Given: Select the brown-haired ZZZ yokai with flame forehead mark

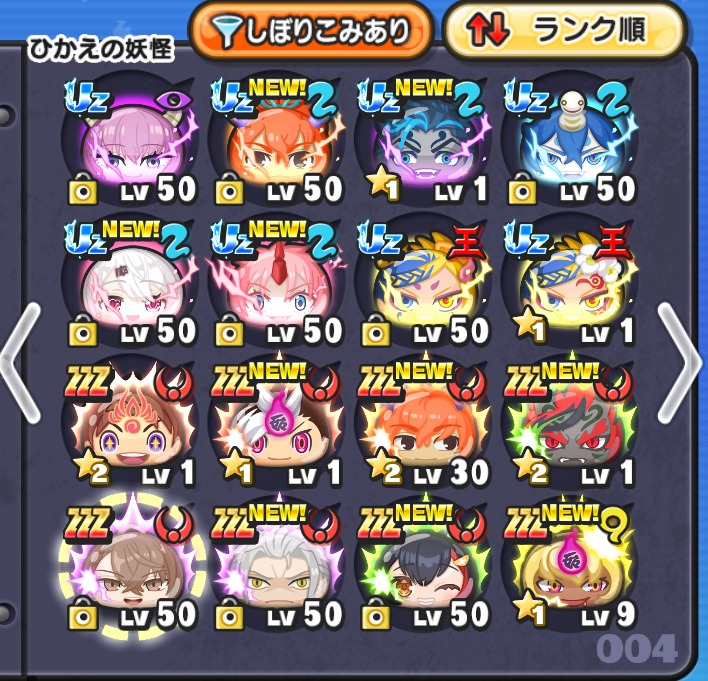Looking at the screenshot, I should coord(129,425).
